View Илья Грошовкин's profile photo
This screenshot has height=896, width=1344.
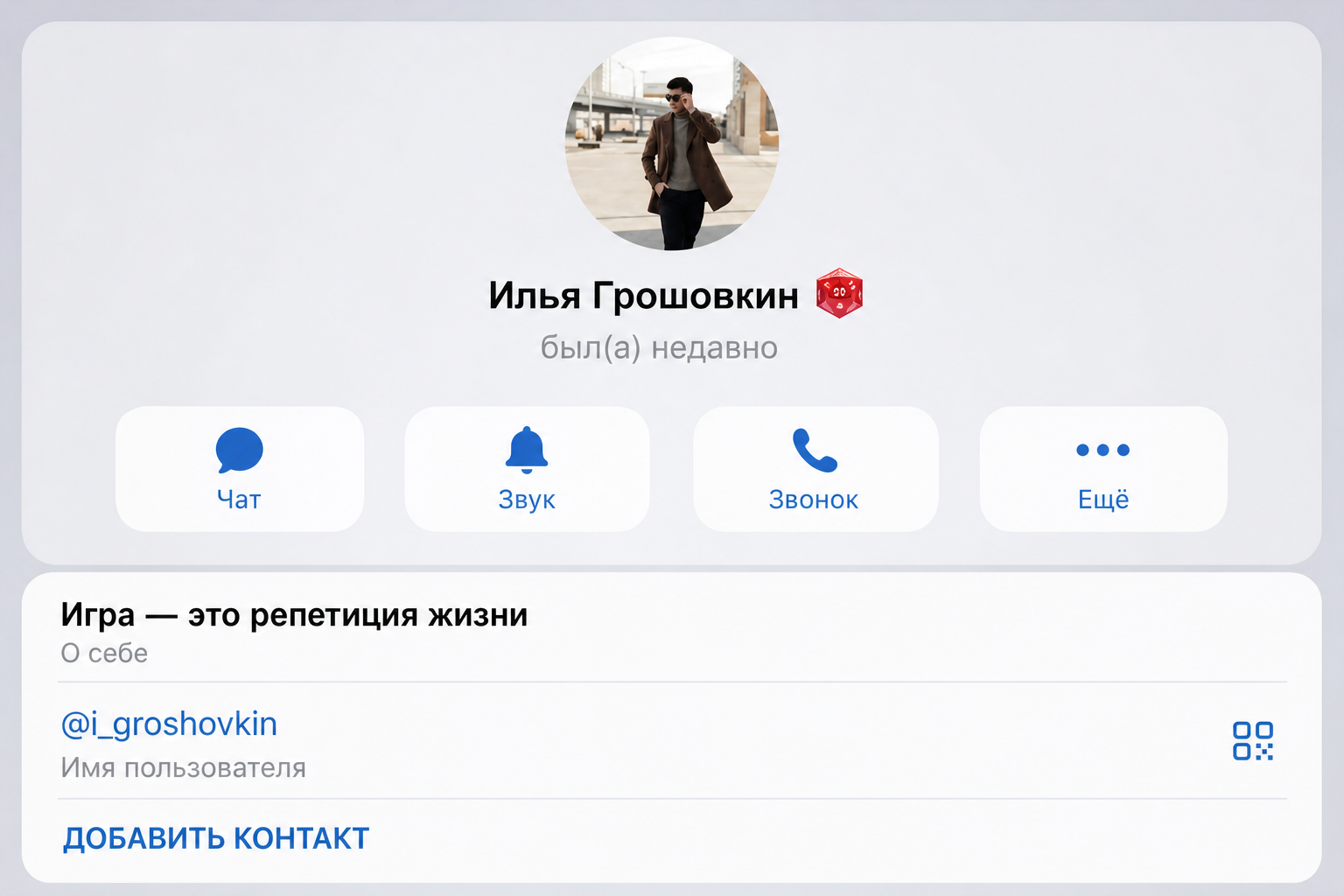[672, 143]
